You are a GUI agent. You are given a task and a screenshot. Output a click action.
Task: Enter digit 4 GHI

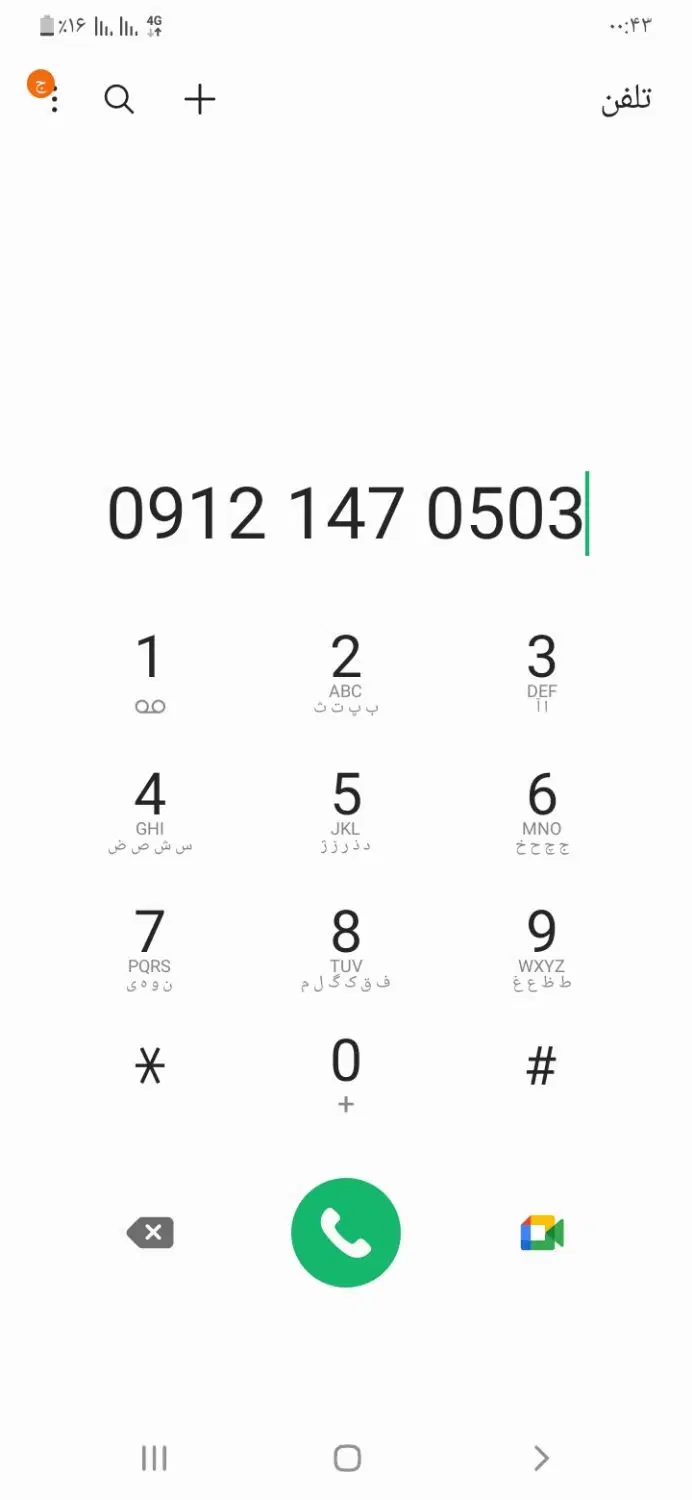[150, 811]
